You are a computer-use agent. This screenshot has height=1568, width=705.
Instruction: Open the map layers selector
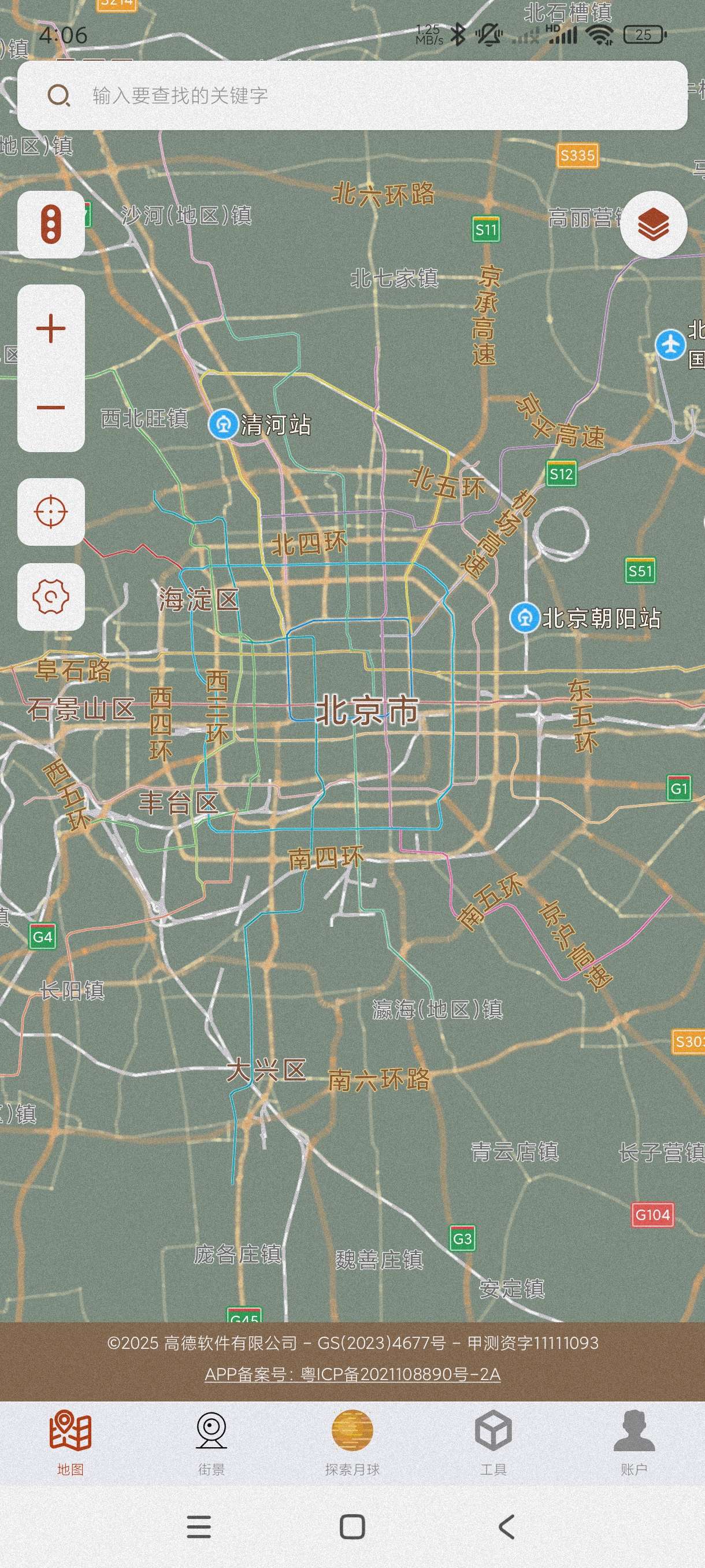pyautogui.click(x=654, y=224)
